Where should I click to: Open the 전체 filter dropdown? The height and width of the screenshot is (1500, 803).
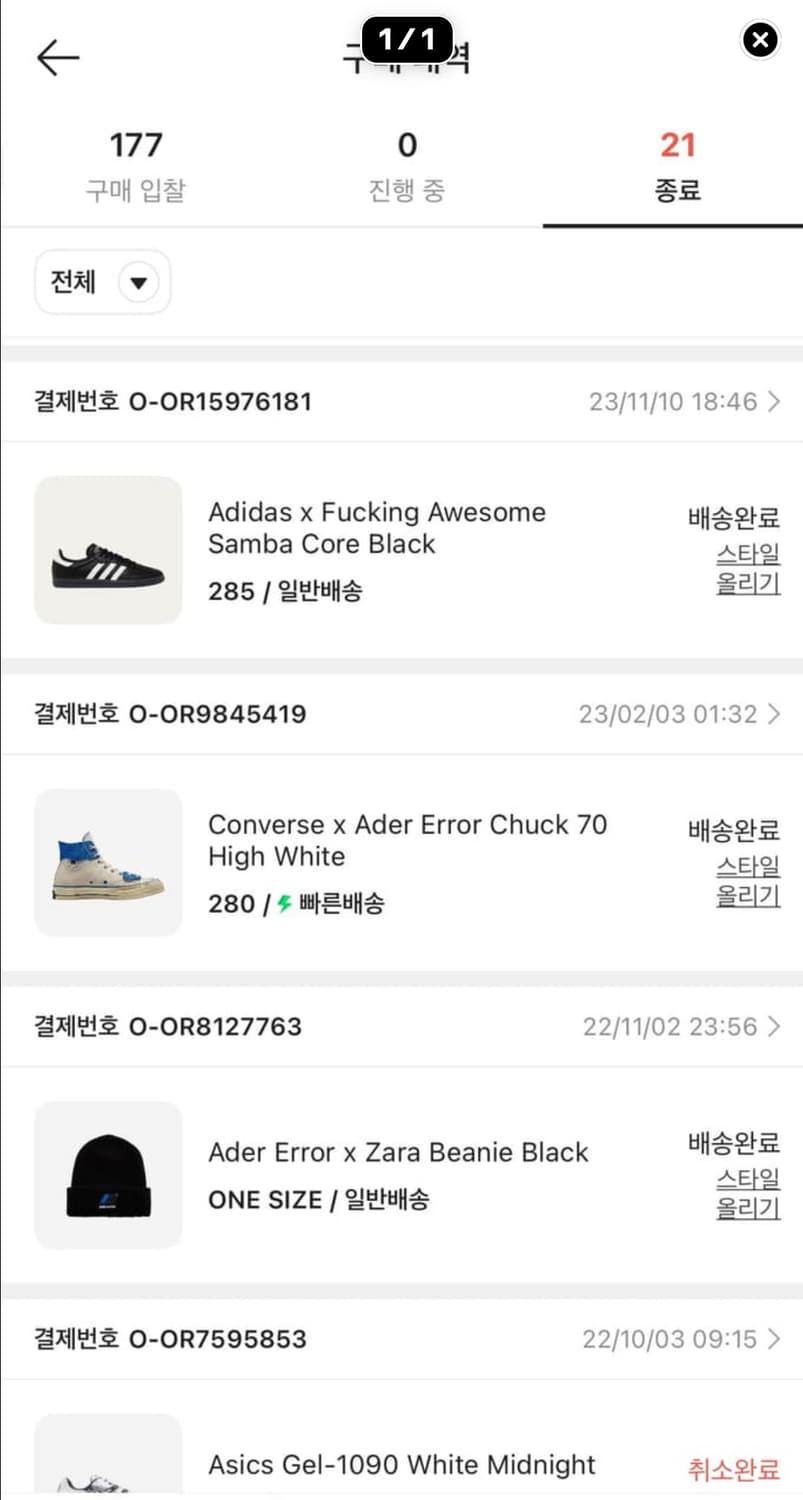point(101,282)
